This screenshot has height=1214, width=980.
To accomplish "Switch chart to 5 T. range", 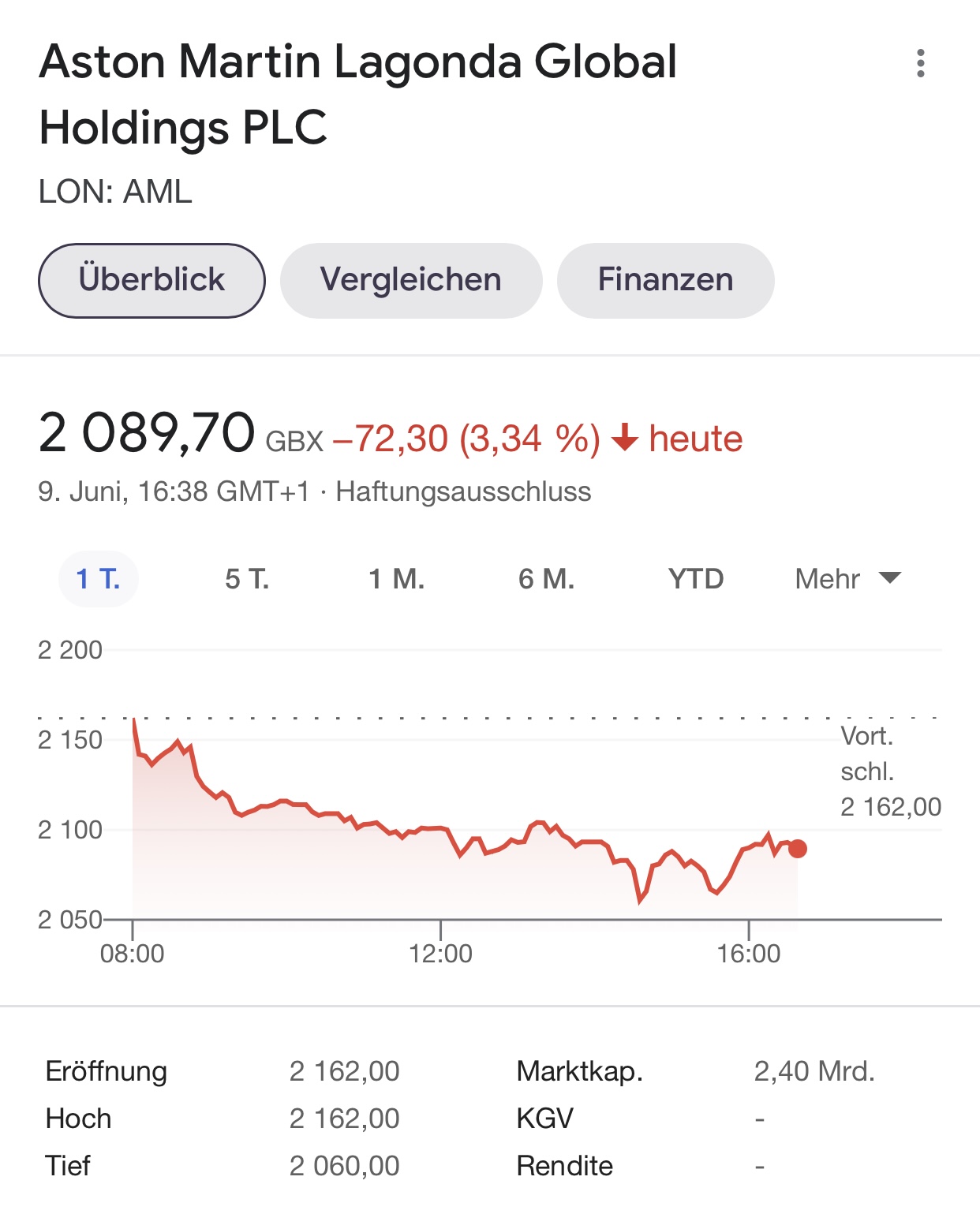I will pyautogui.click(x=247, y=579).
